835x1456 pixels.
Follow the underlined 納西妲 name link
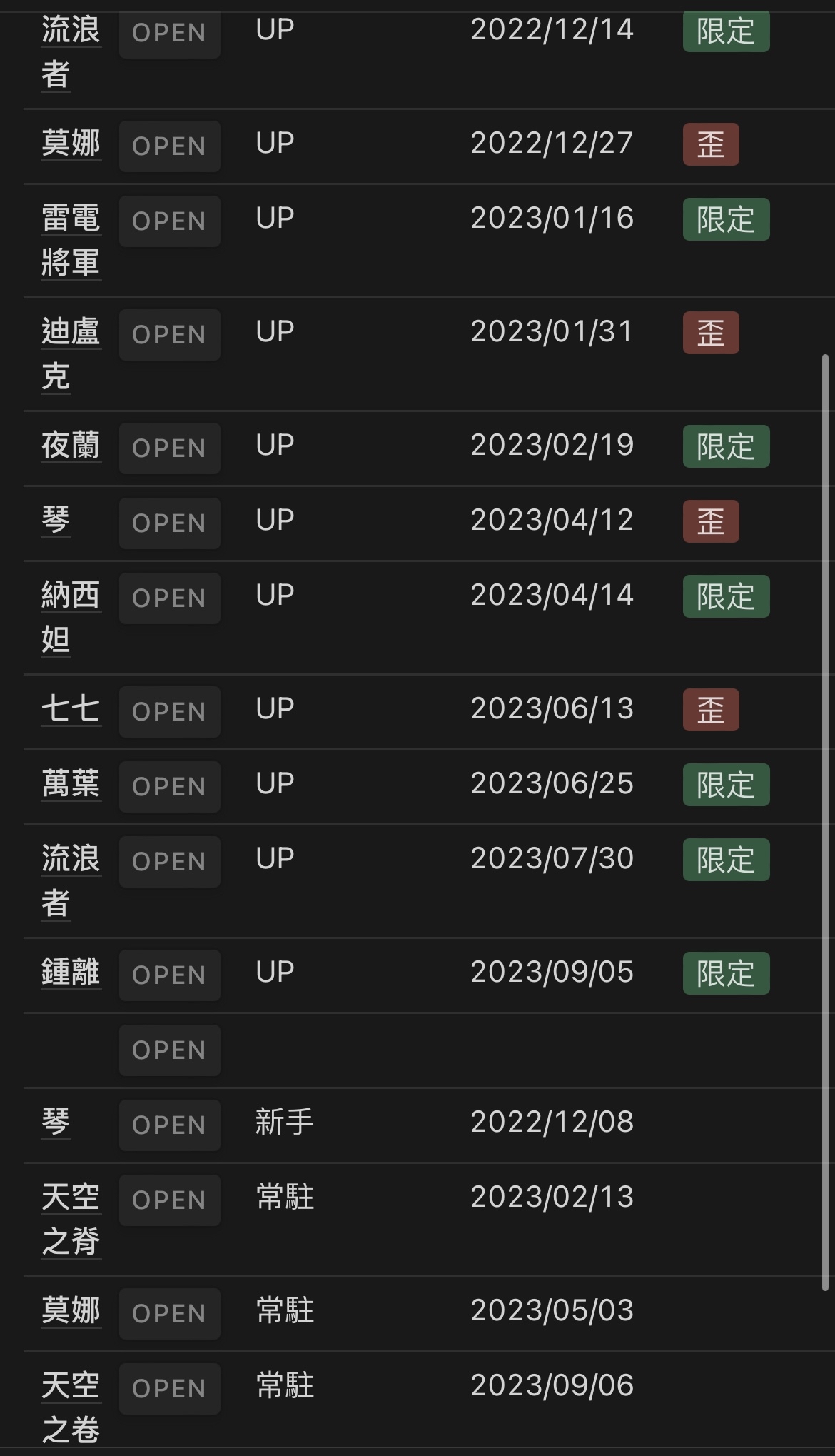(x=71, y=618)
